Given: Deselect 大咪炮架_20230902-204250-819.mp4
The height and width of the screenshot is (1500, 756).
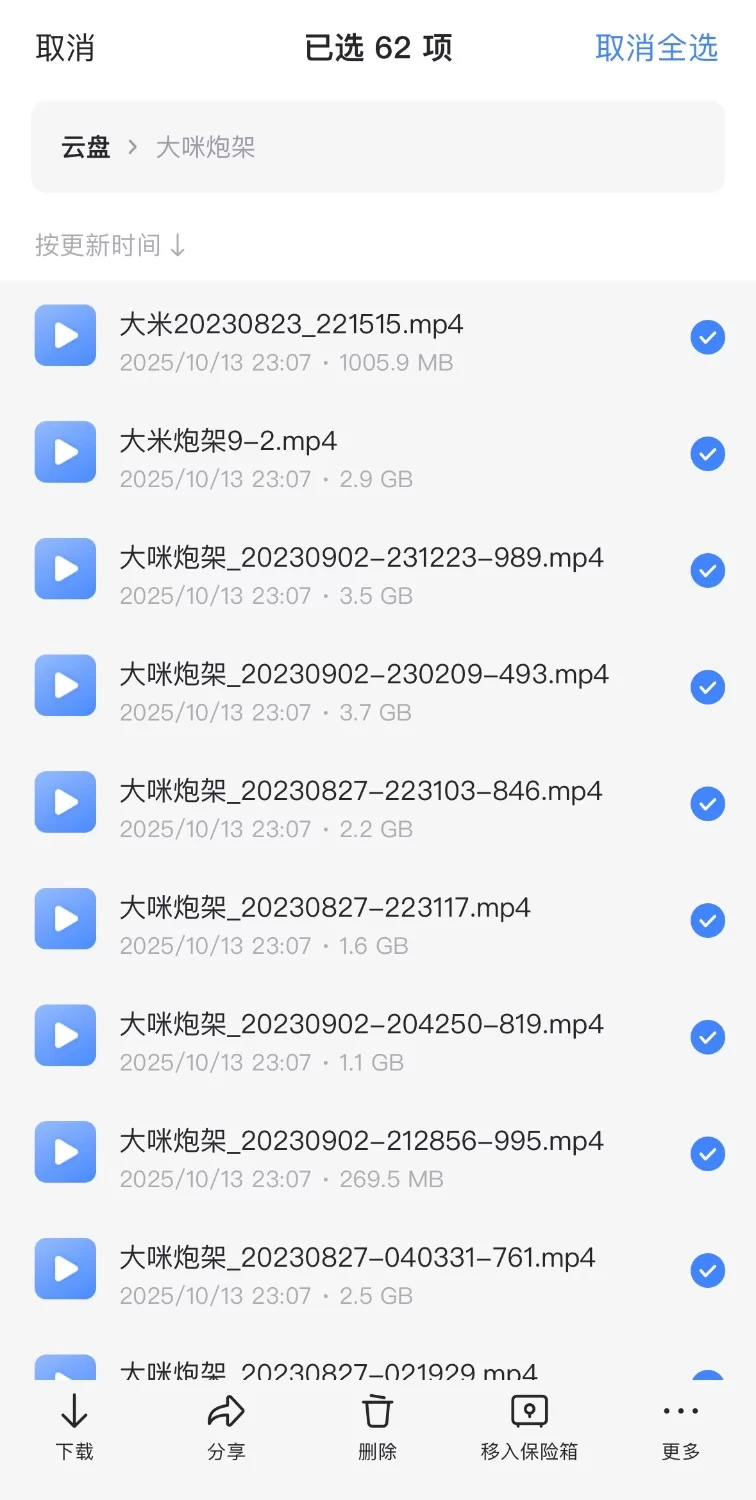Looking at the screenshot, I should [707, 1038].
